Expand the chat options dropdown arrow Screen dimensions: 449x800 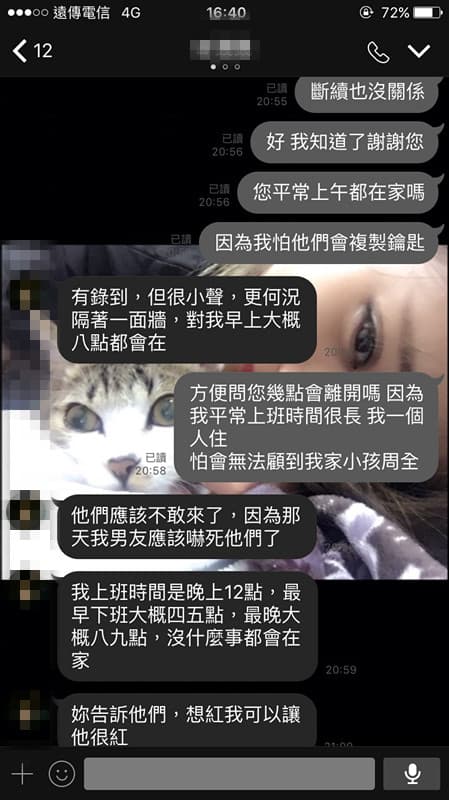click(x=419, y=51)
